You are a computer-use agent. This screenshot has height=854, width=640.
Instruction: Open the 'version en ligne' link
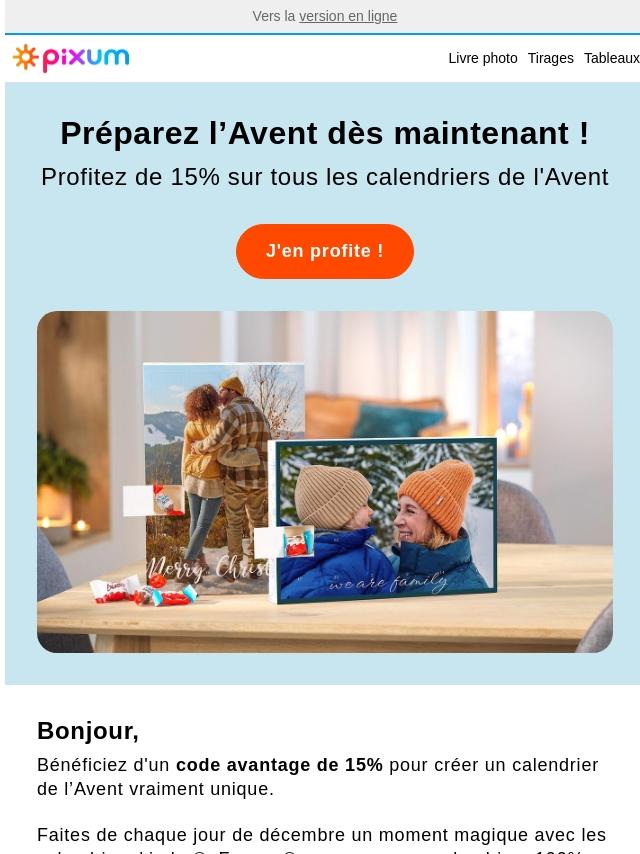coord(348,16)
